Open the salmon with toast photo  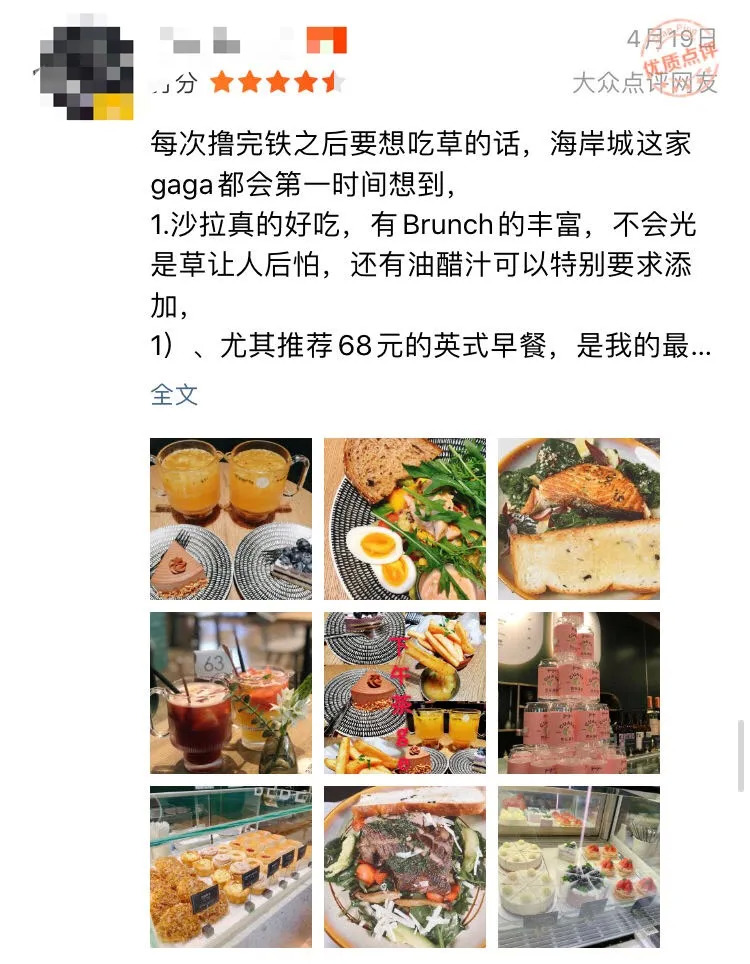click(579, 519)
